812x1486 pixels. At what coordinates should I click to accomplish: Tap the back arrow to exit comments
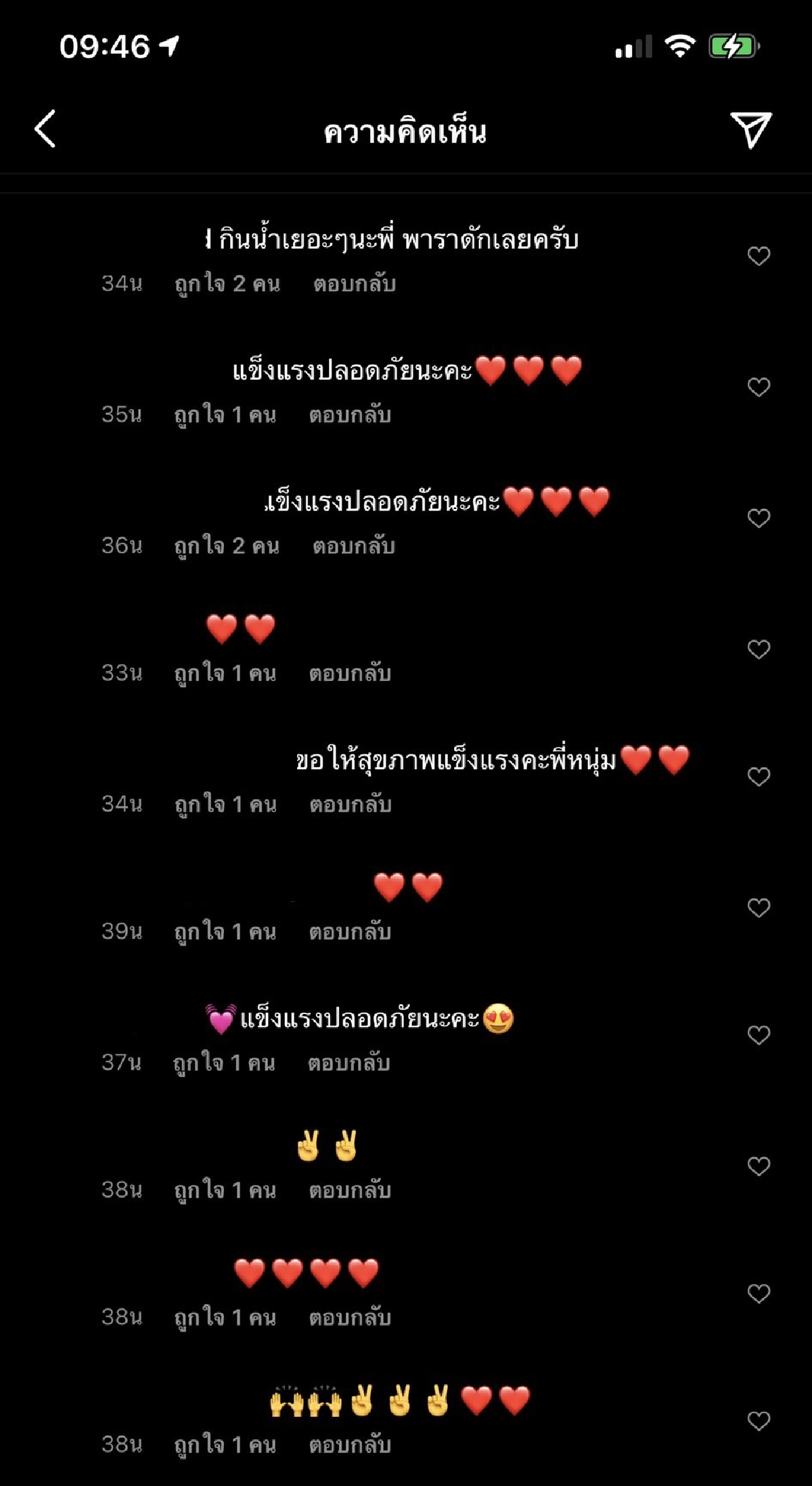(x=44, y=129)
